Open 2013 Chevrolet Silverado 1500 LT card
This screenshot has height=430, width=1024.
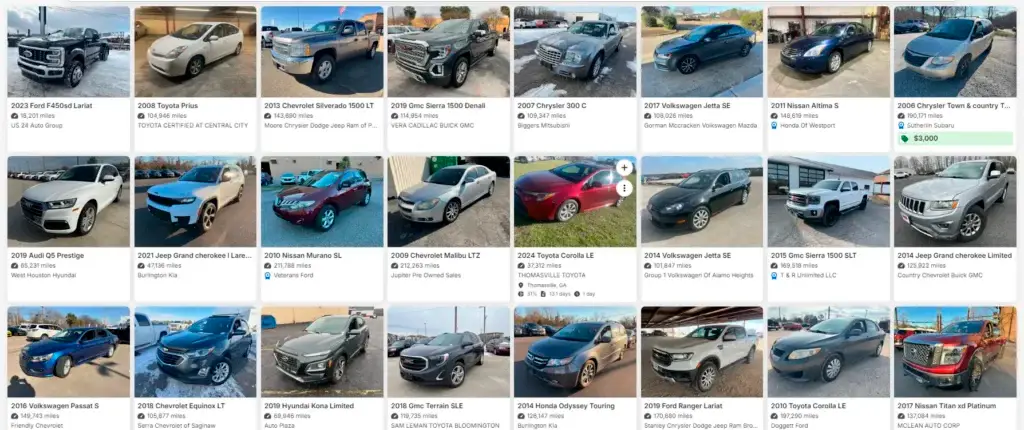[321, 52]
